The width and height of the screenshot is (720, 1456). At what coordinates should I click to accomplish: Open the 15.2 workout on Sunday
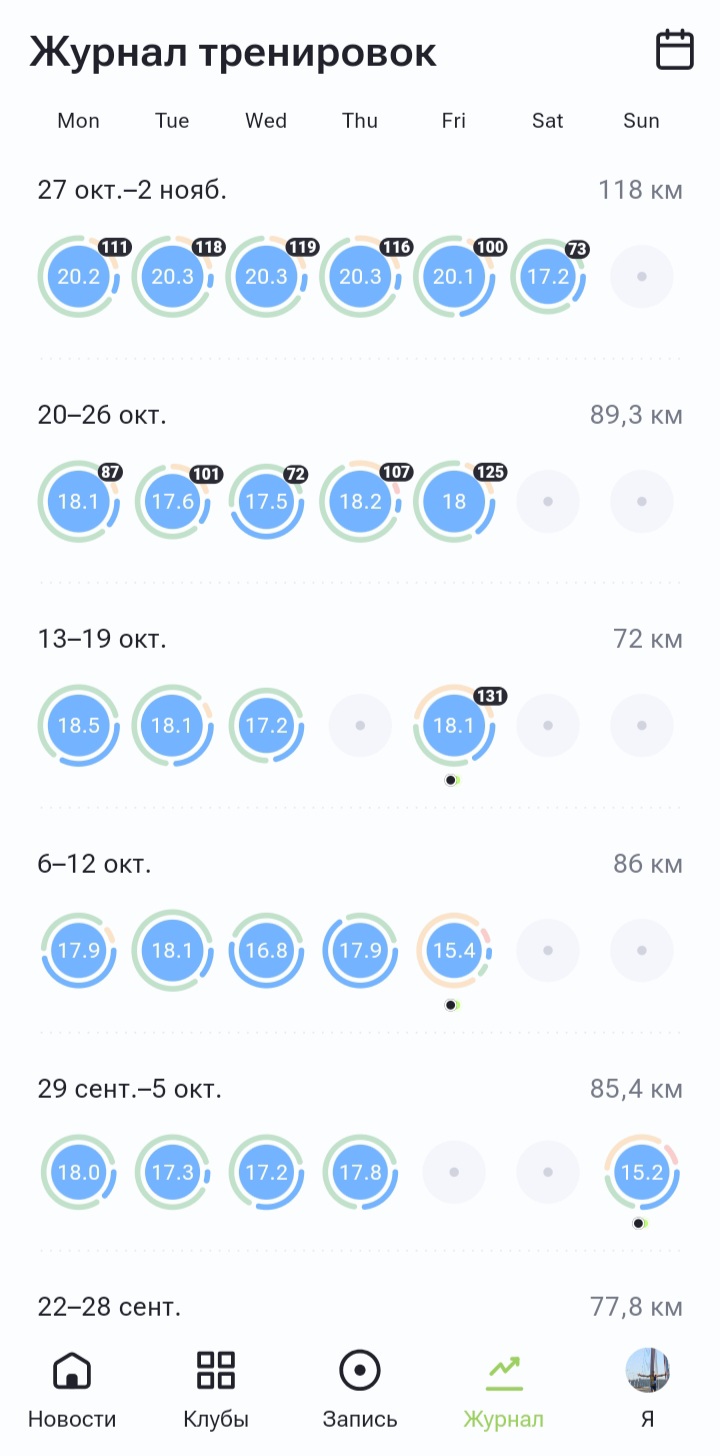(642, 1172)
